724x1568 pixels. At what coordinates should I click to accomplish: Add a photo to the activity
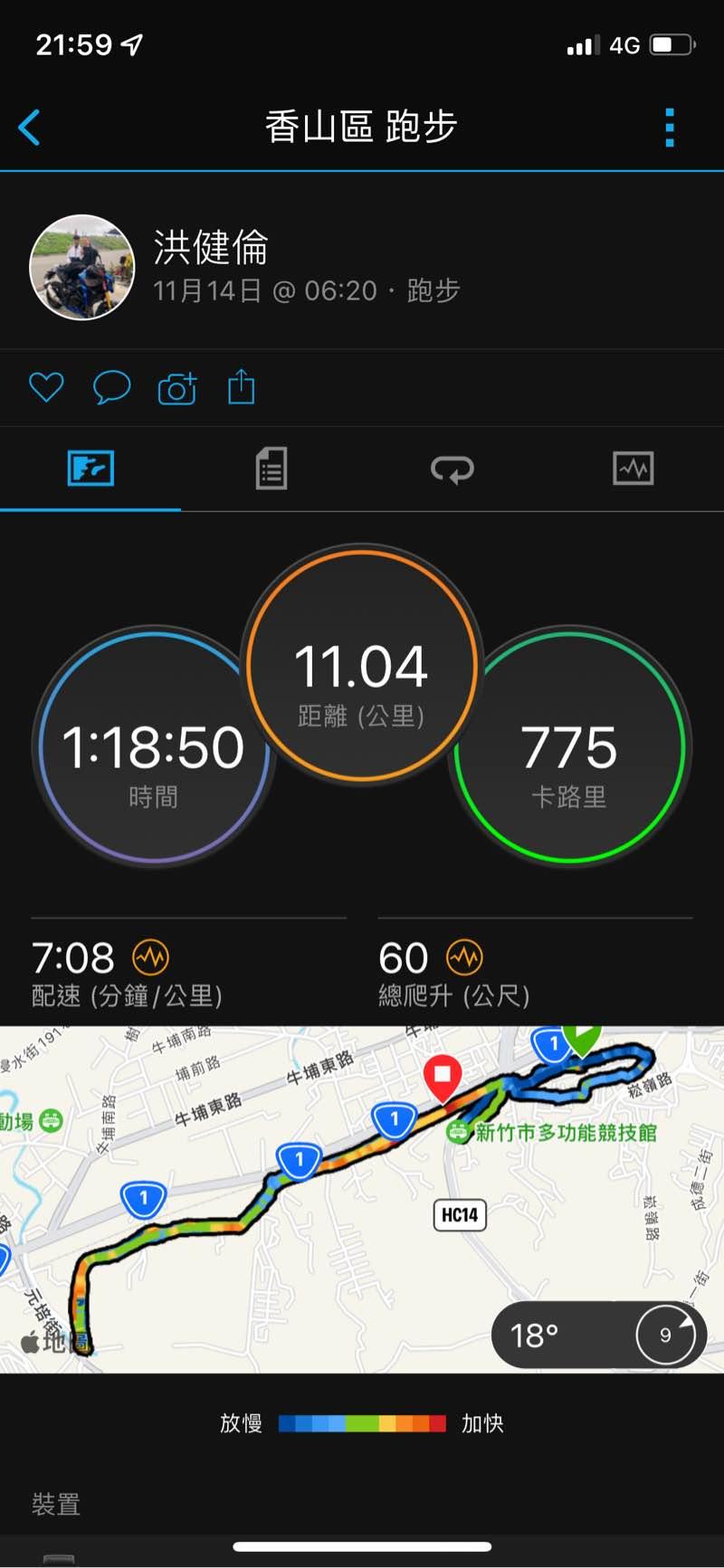[177, 387]
